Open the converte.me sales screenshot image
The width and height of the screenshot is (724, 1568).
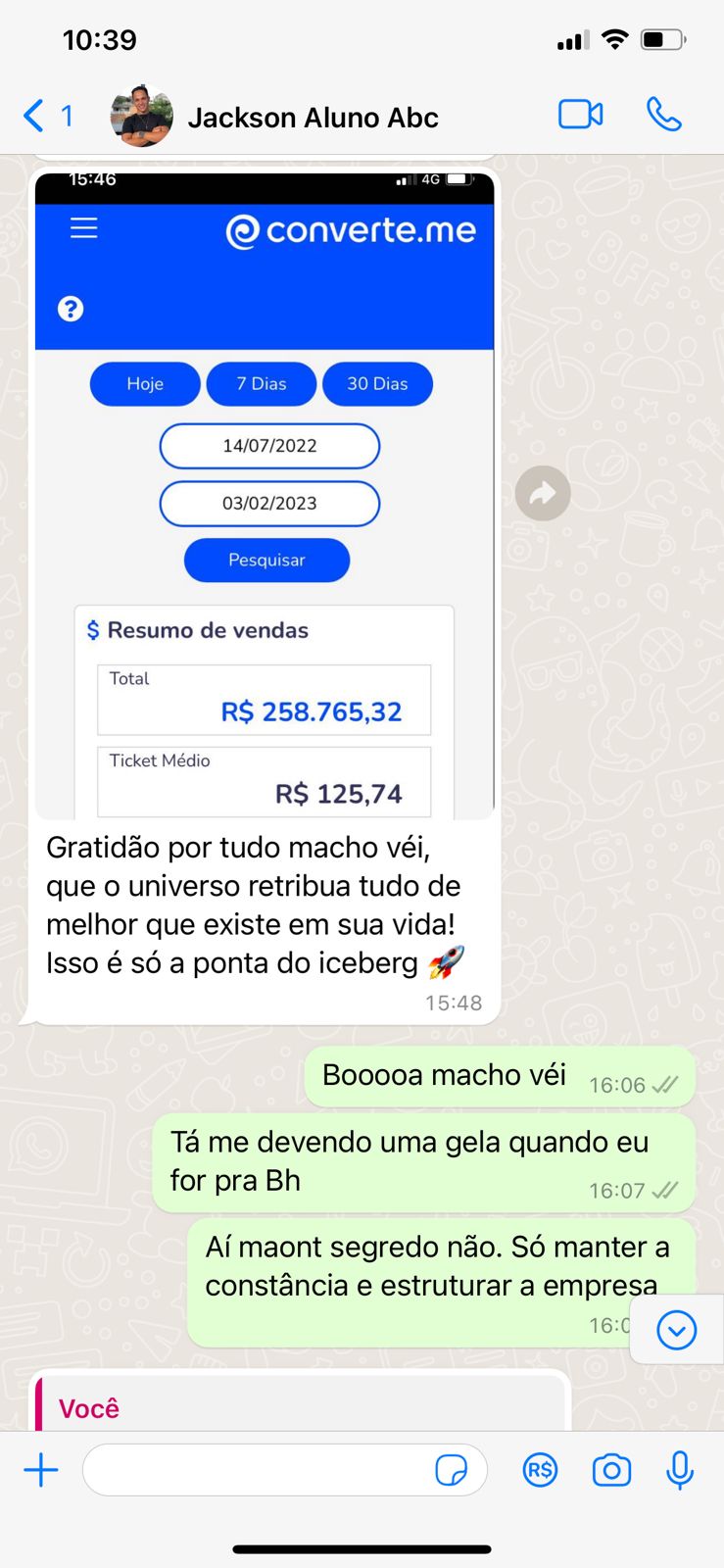(x=265, y=495)
